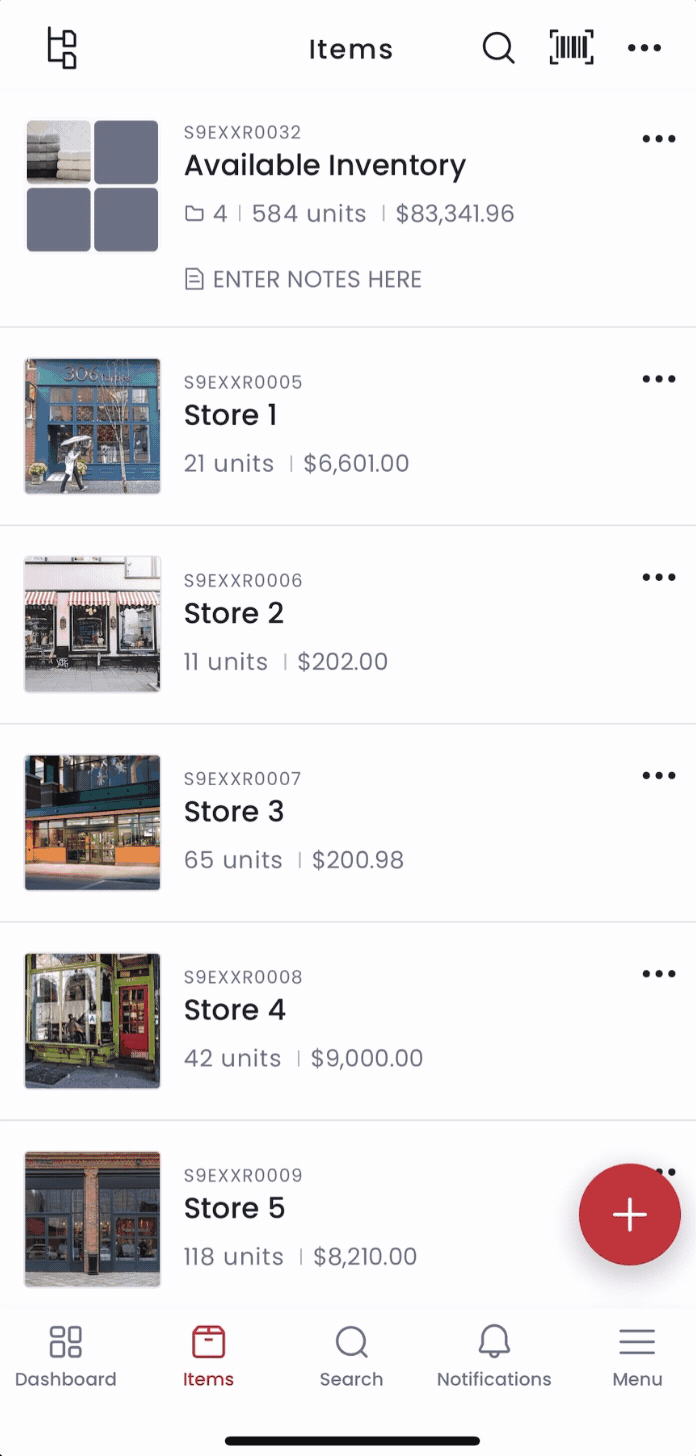This screenshot has width=696, height=1456.
Task: Open the Store 5 folder
Action: [x=235, y=1208]
